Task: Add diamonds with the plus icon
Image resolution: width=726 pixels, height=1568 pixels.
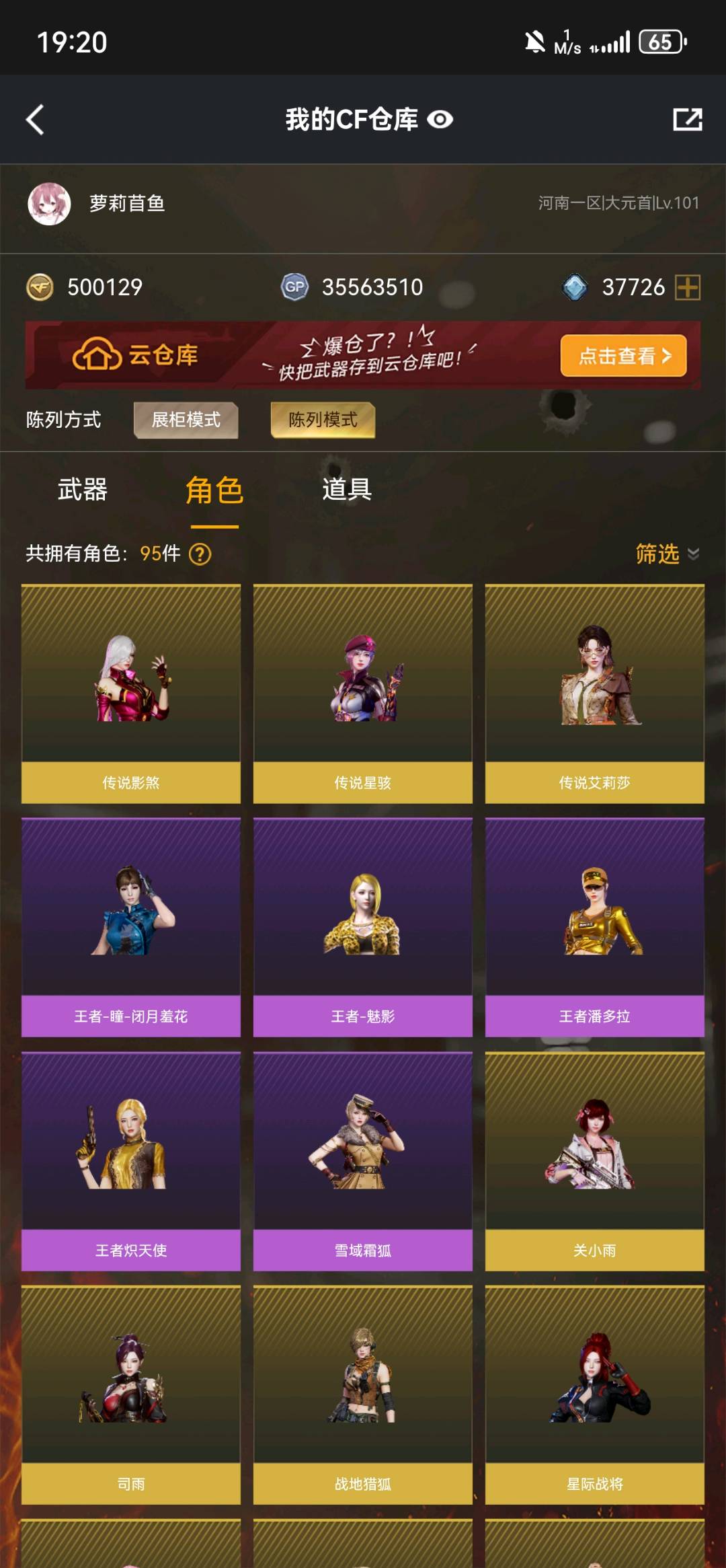Action: pos(688,287)
